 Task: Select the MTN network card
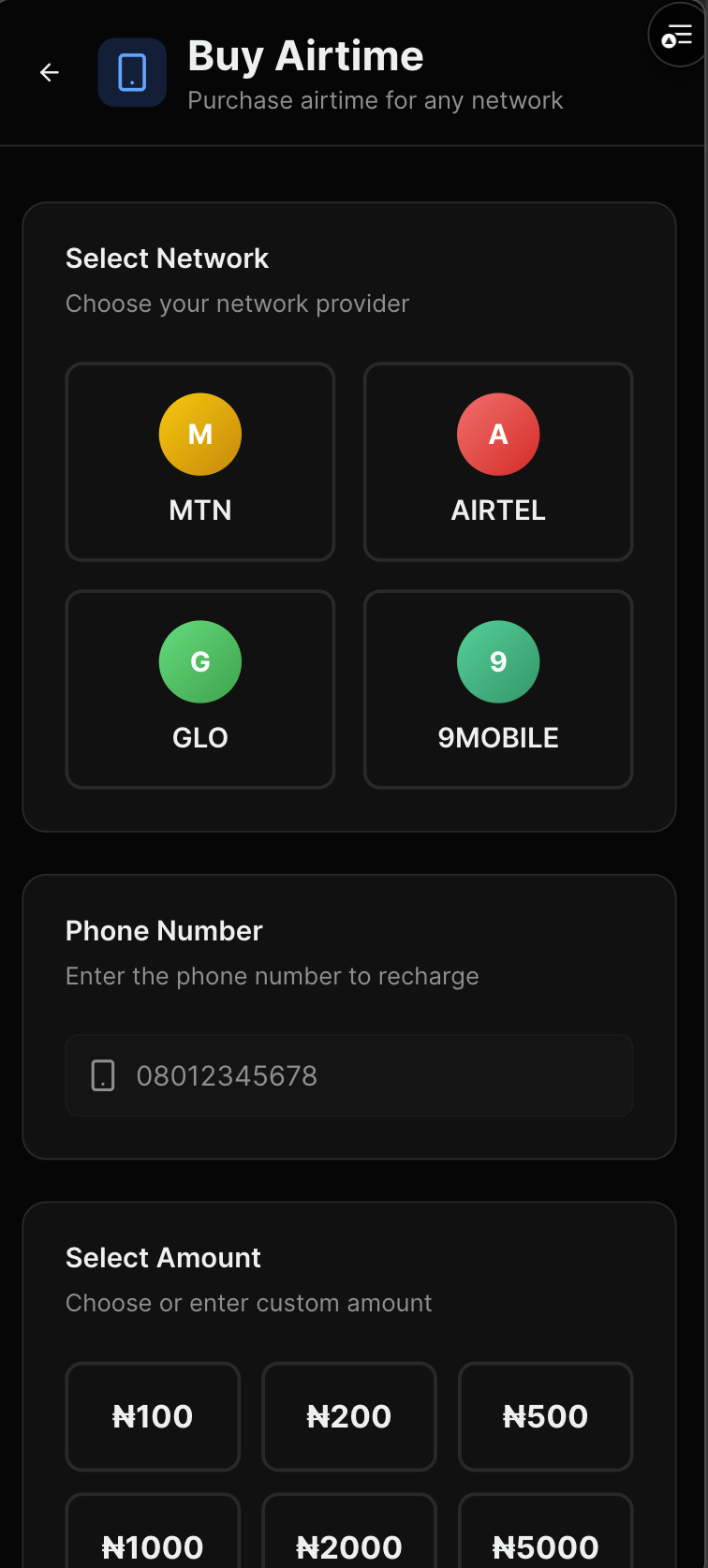pyautogui.click(x=199, y=461)
